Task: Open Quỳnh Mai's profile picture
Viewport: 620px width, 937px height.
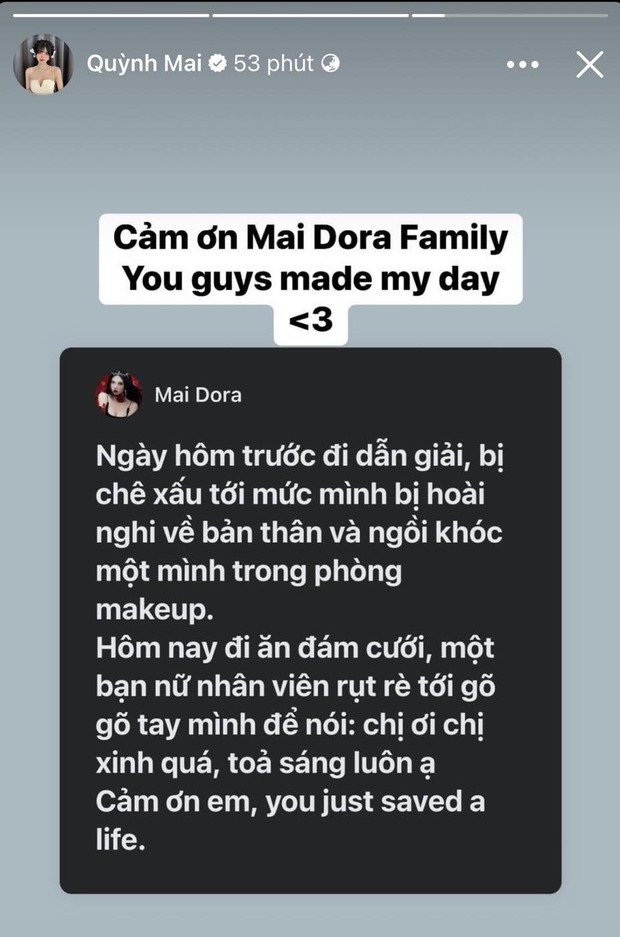Action: [x=42, y=64]
